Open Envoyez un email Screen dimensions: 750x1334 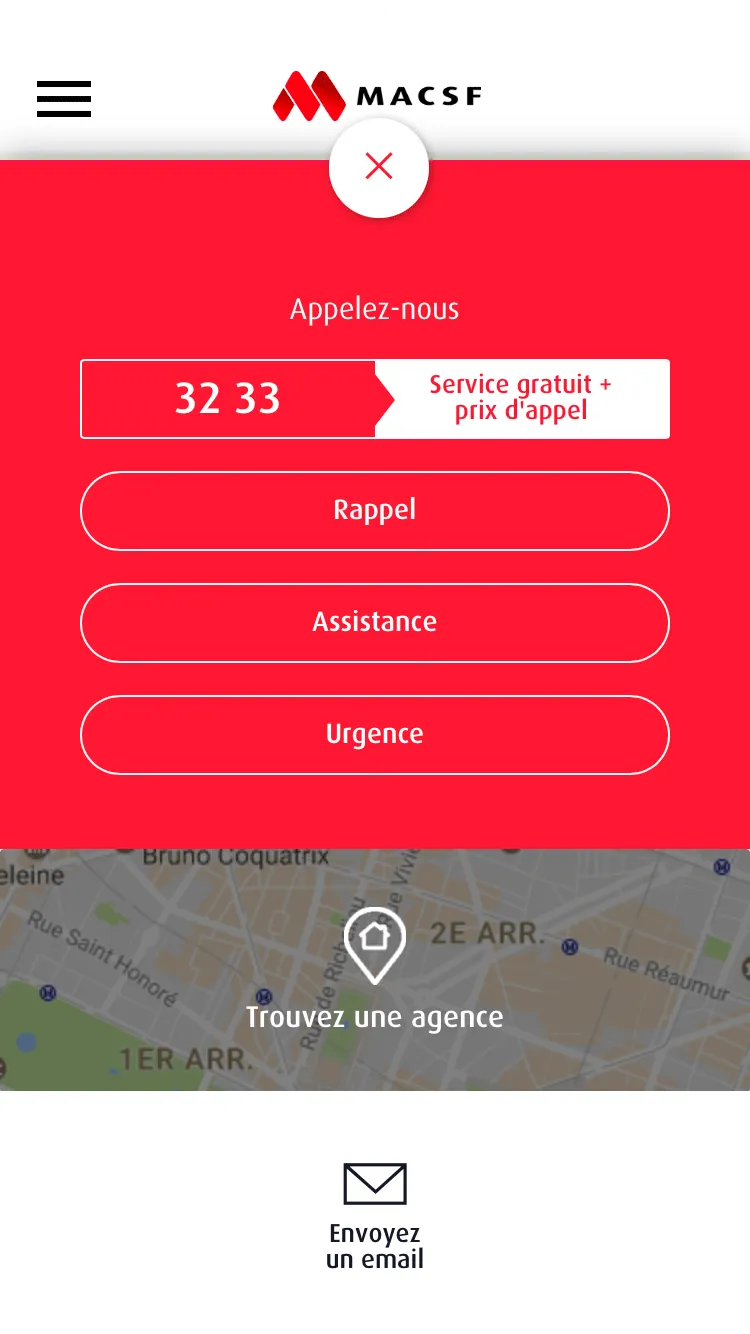pyautogui.click(x=374, y=1216)
